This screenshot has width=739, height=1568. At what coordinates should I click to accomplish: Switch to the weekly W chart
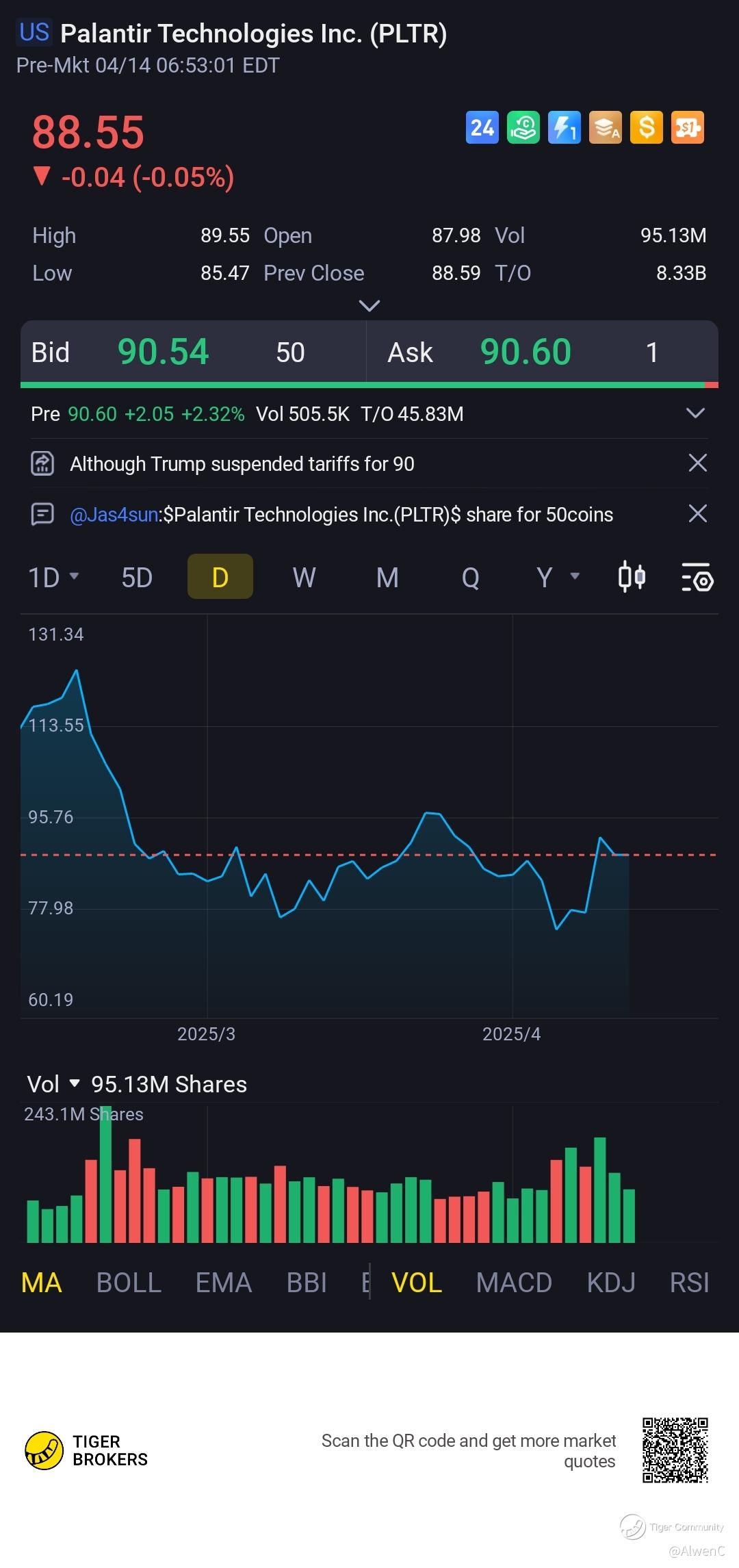tap(304, 578)
